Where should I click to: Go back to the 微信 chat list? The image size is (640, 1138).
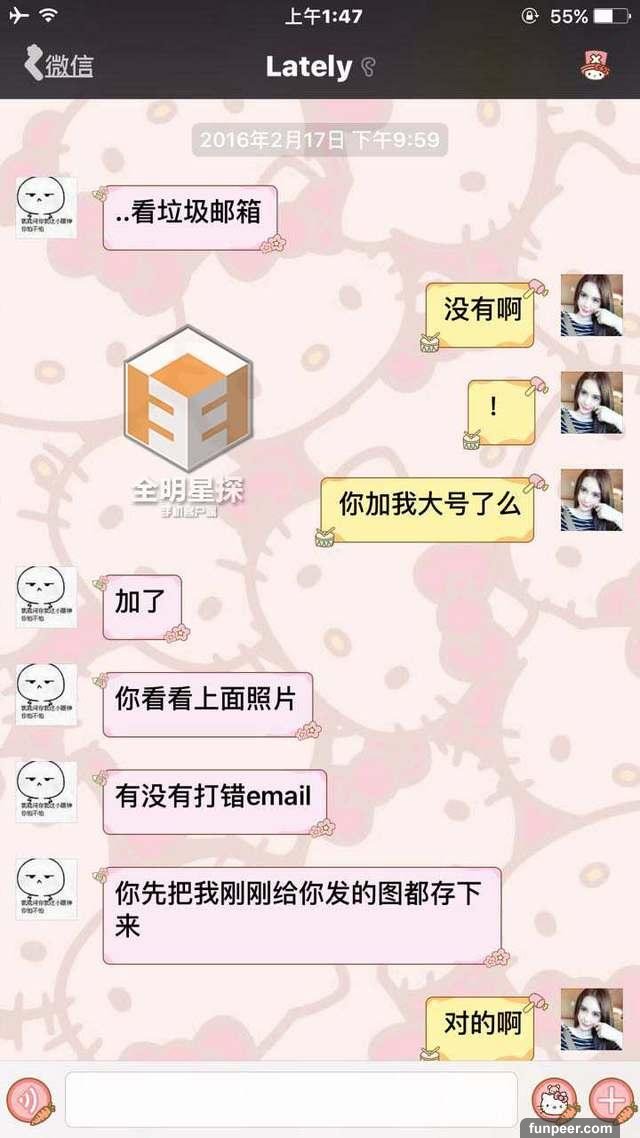point(58,66)
